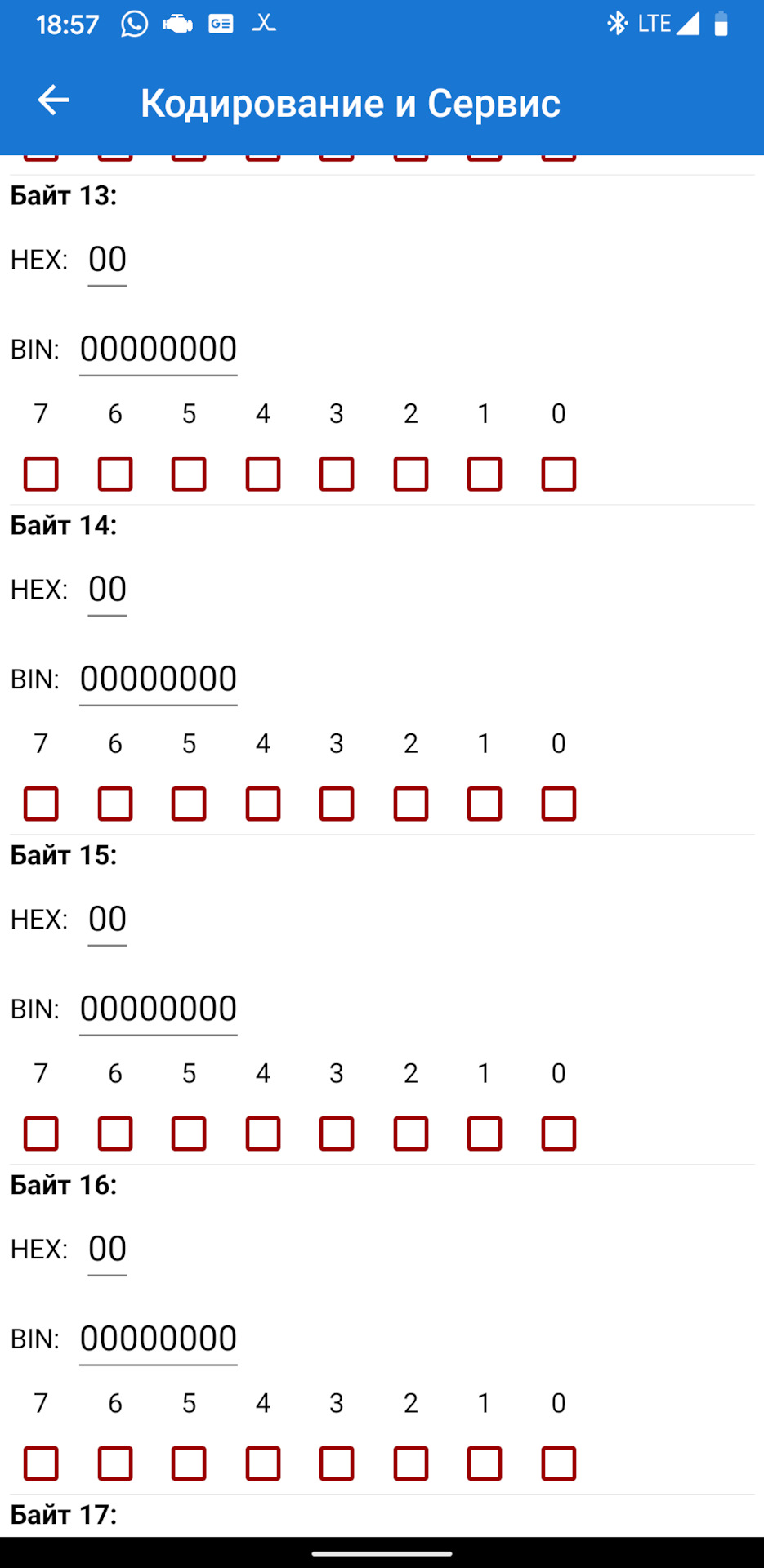Check bit 4 of Байт 13
This screenshot has width=764, height=1568.
point(263,474)
